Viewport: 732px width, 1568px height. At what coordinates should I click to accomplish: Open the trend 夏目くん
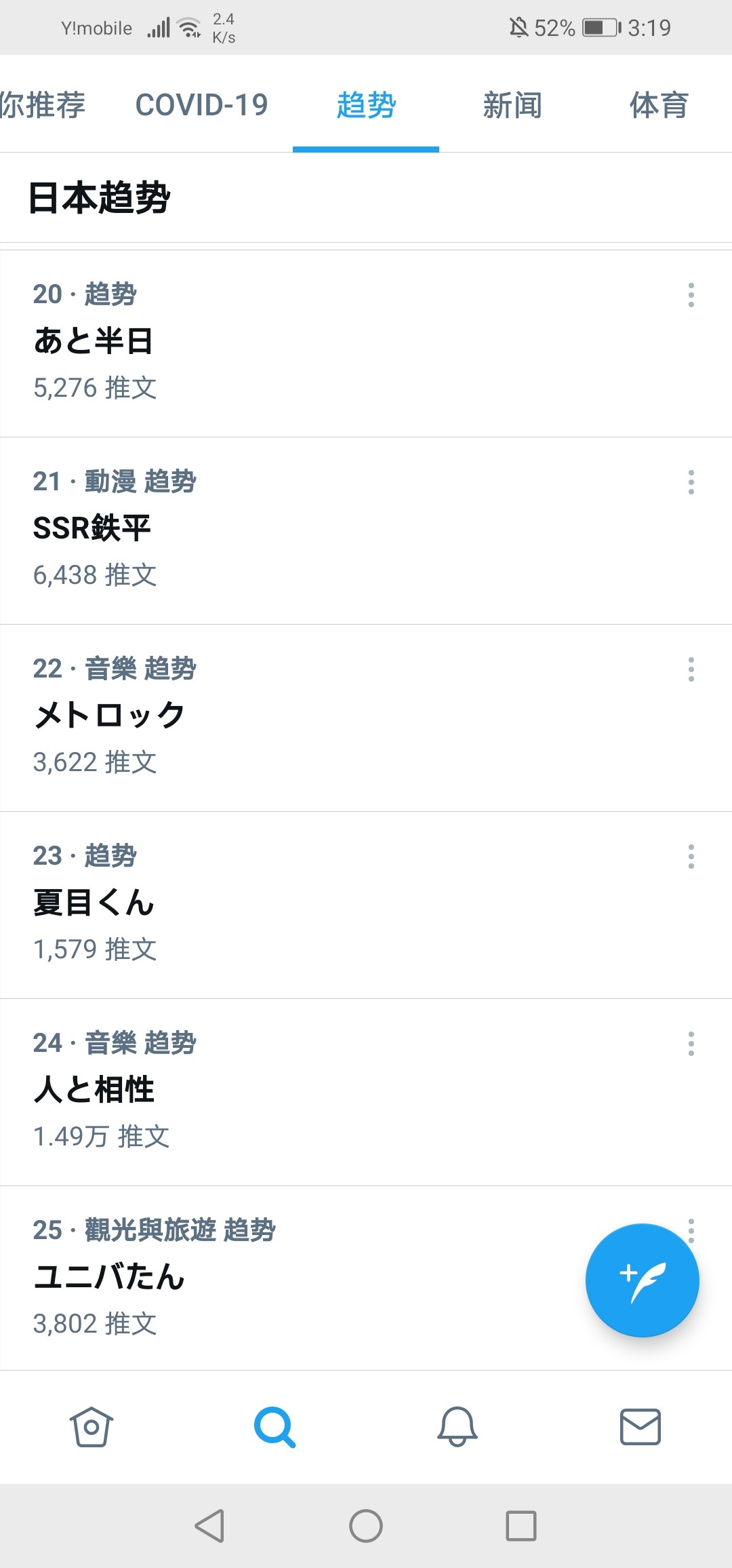point(366,905)
